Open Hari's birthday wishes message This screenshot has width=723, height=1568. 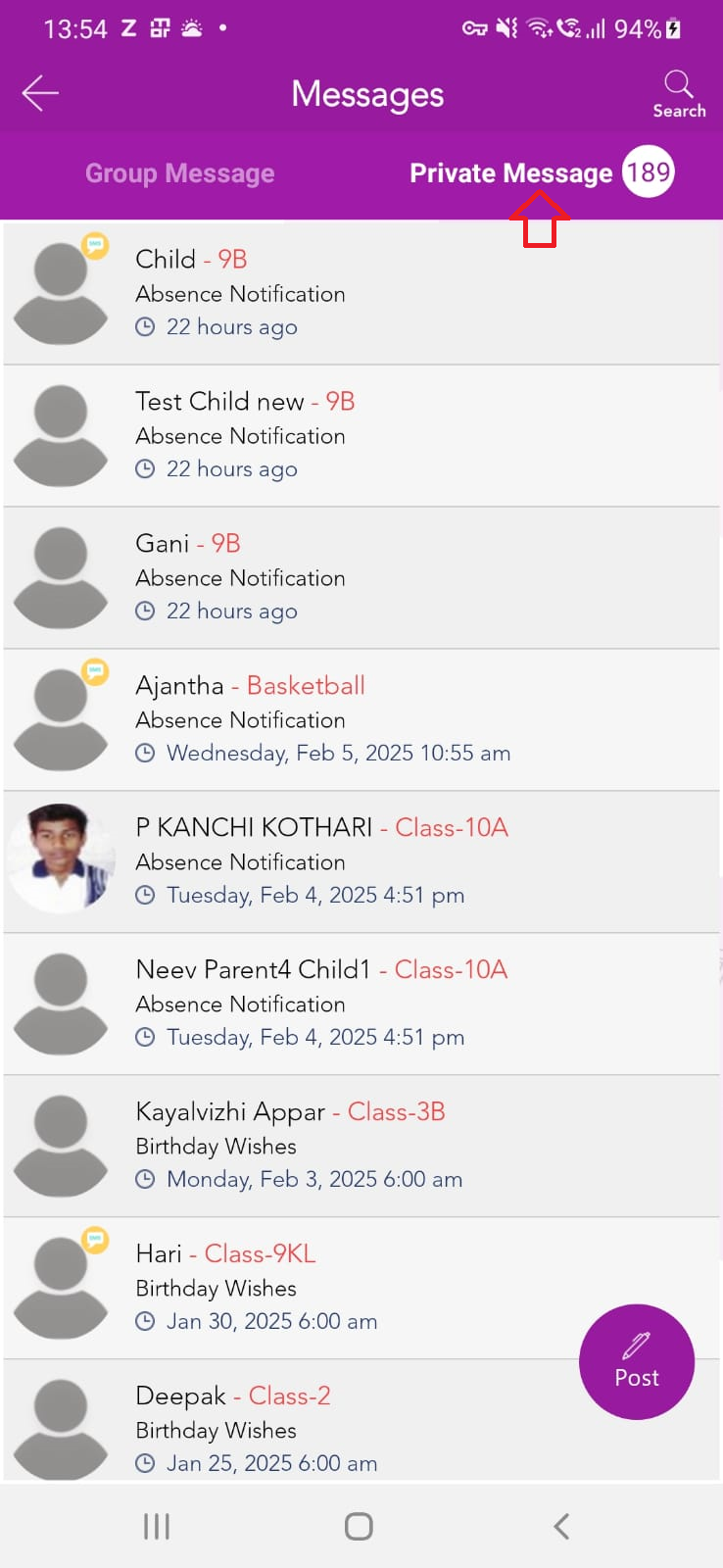tap(361, 1288)
